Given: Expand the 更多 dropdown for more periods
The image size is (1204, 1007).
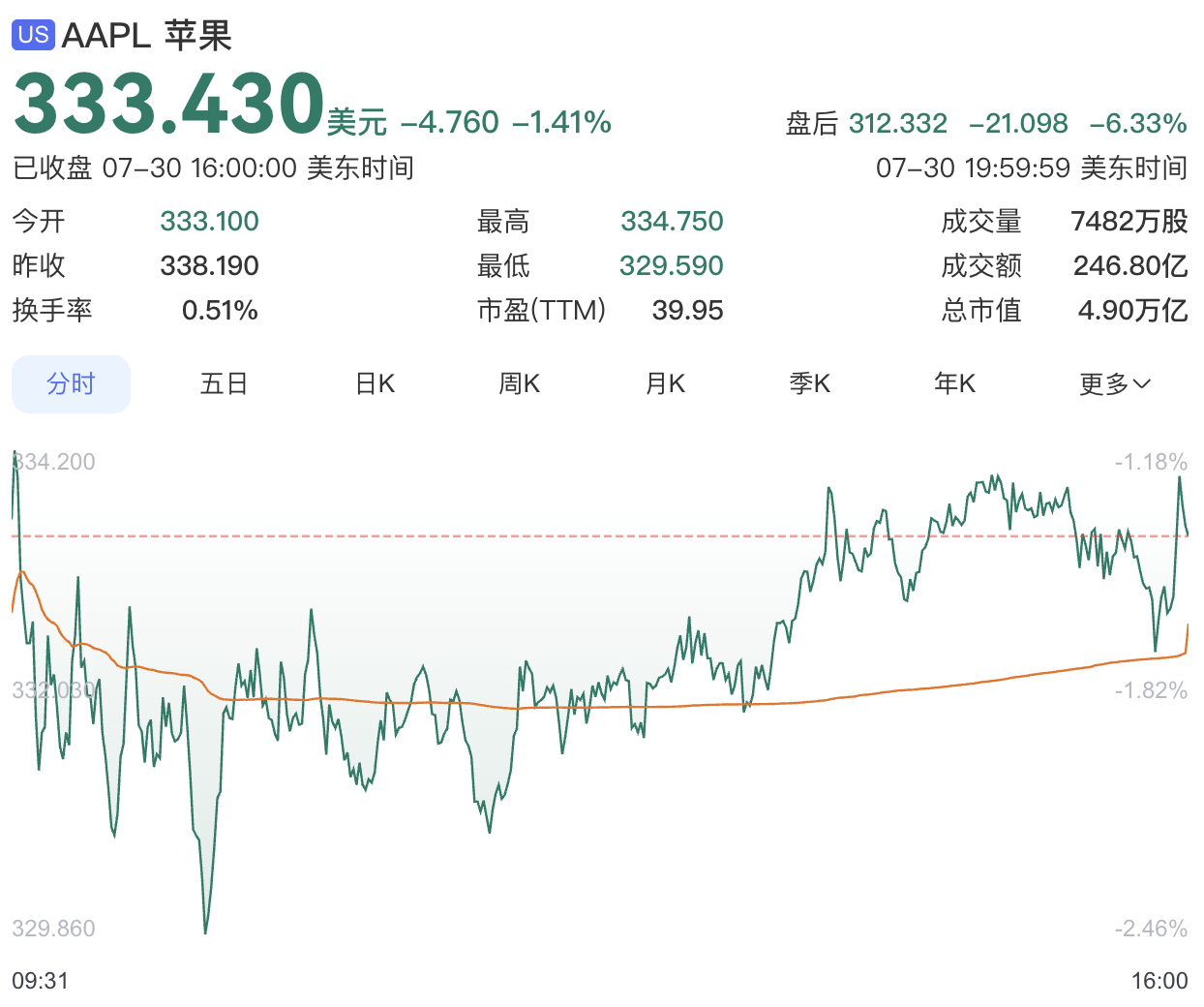Looking at the screenshot, I should pos(1115,384).
